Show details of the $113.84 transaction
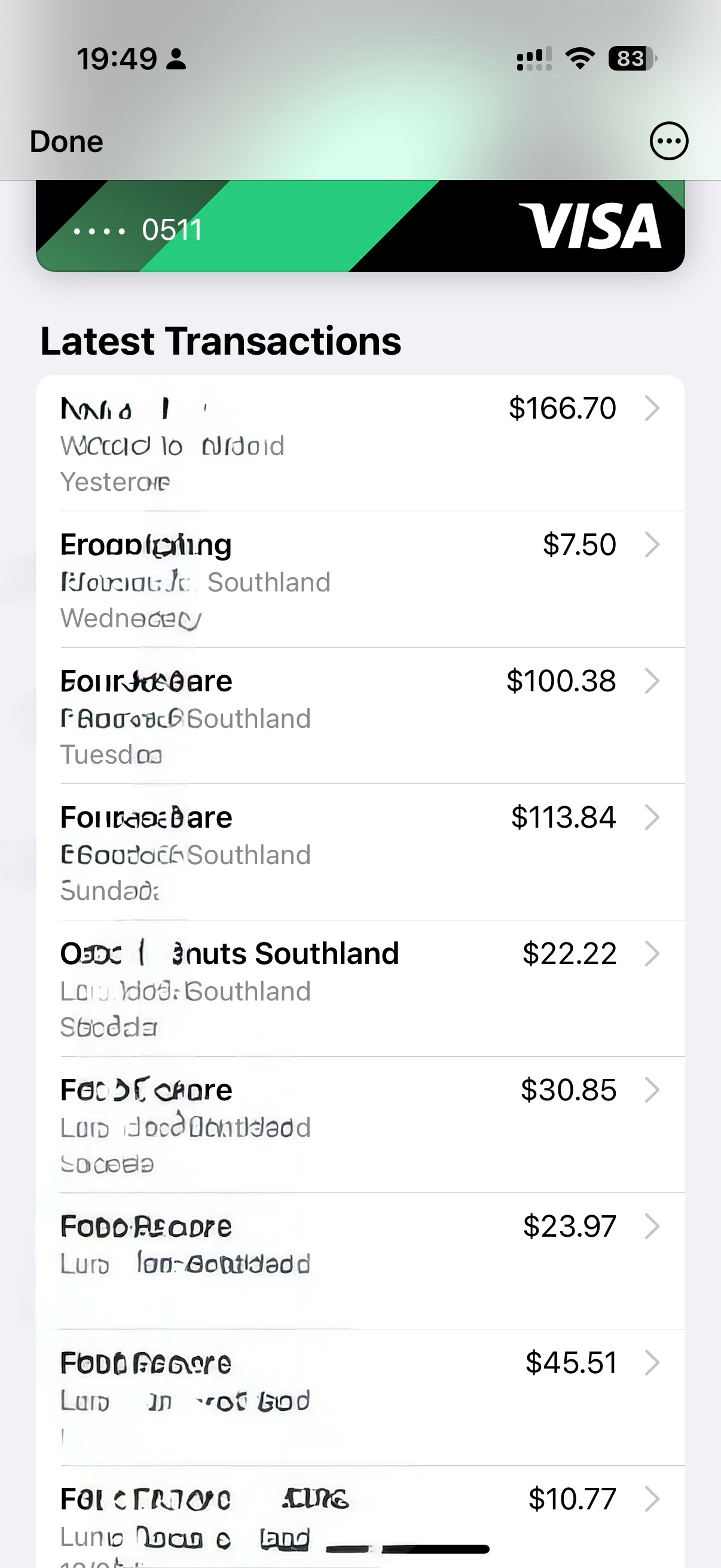Viewport: 721px width, 1568px height. 360,852
